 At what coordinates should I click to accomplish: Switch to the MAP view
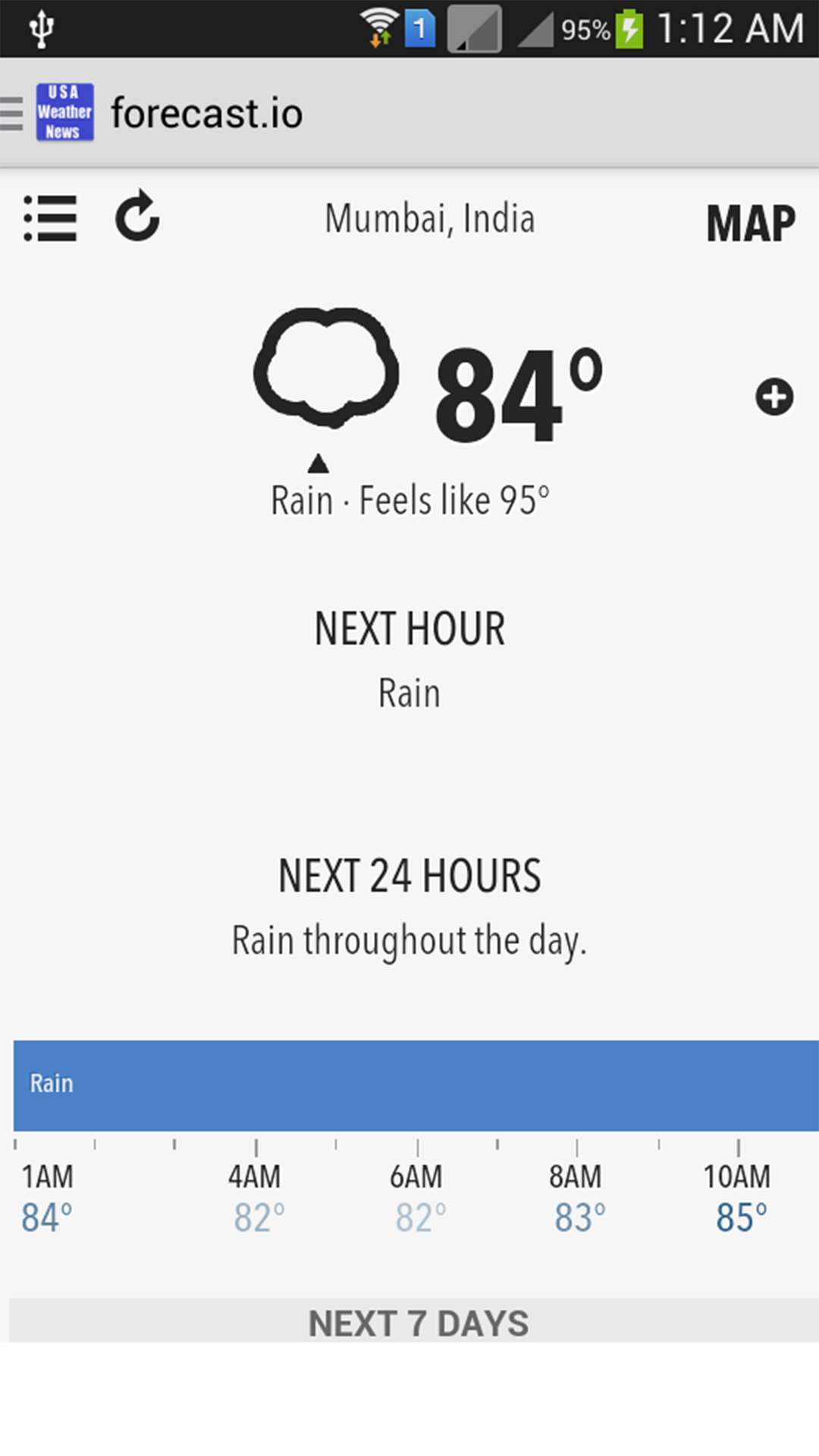749,222
